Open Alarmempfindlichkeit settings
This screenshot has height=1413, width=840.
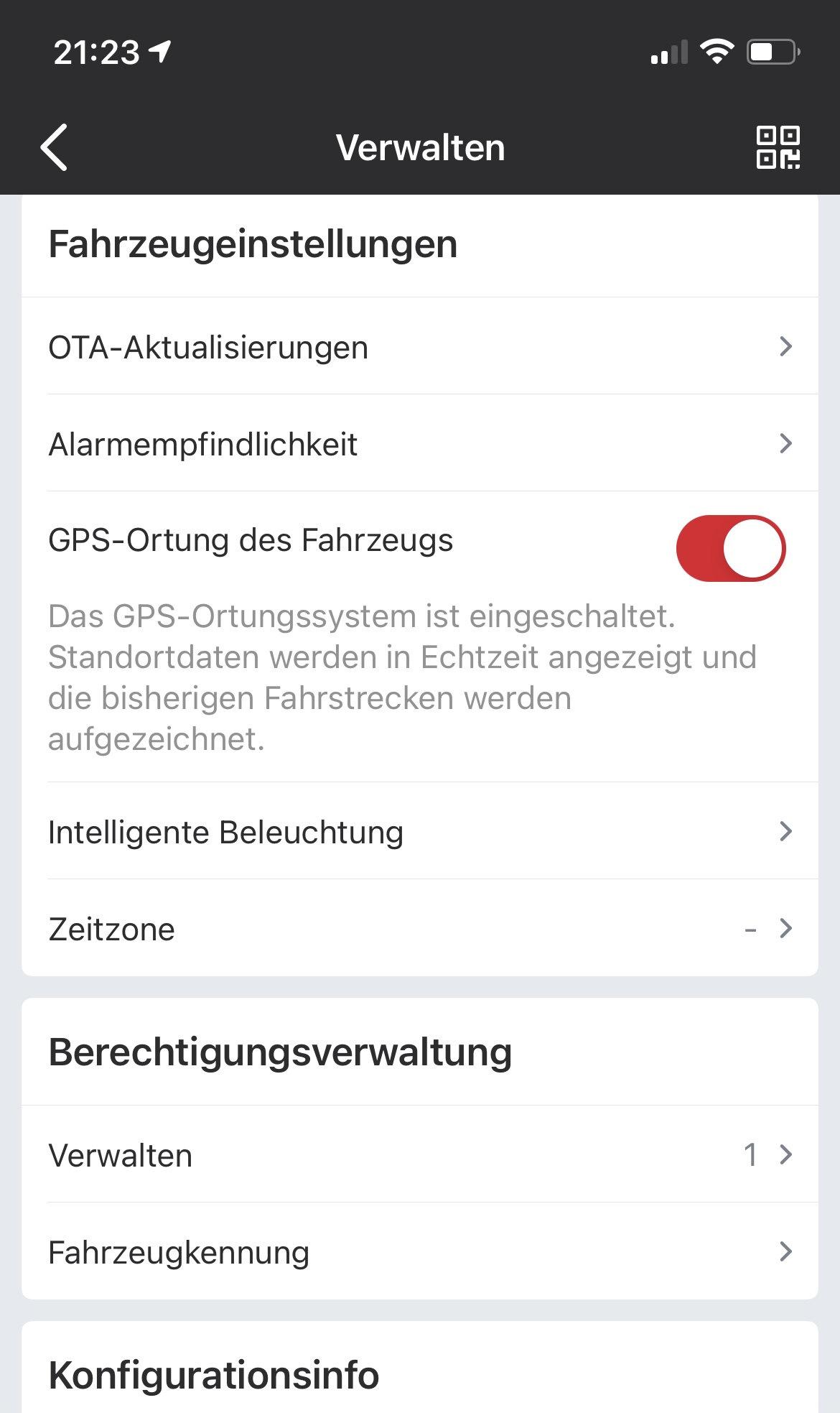[420, 444]
